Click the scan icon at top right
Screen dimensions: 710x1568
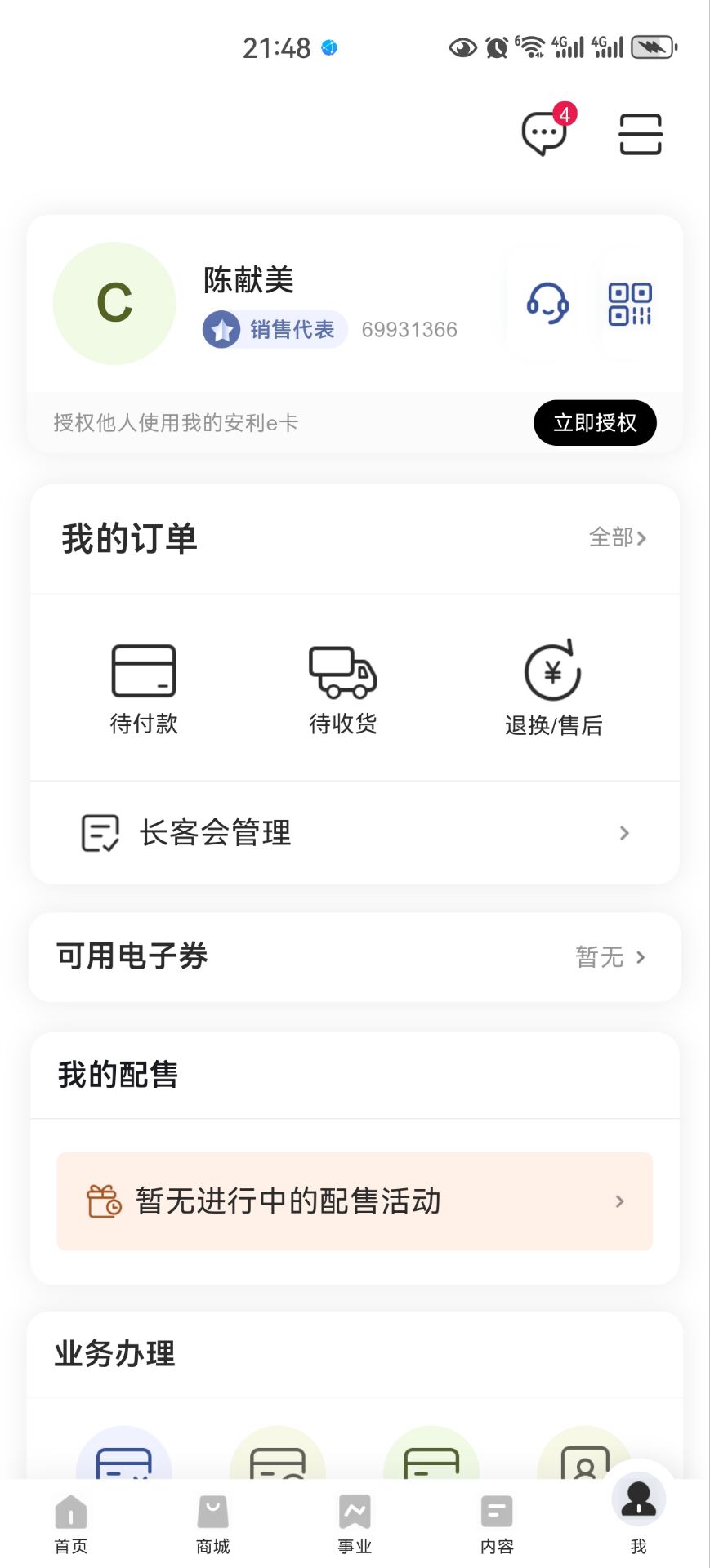coord(640,133)
